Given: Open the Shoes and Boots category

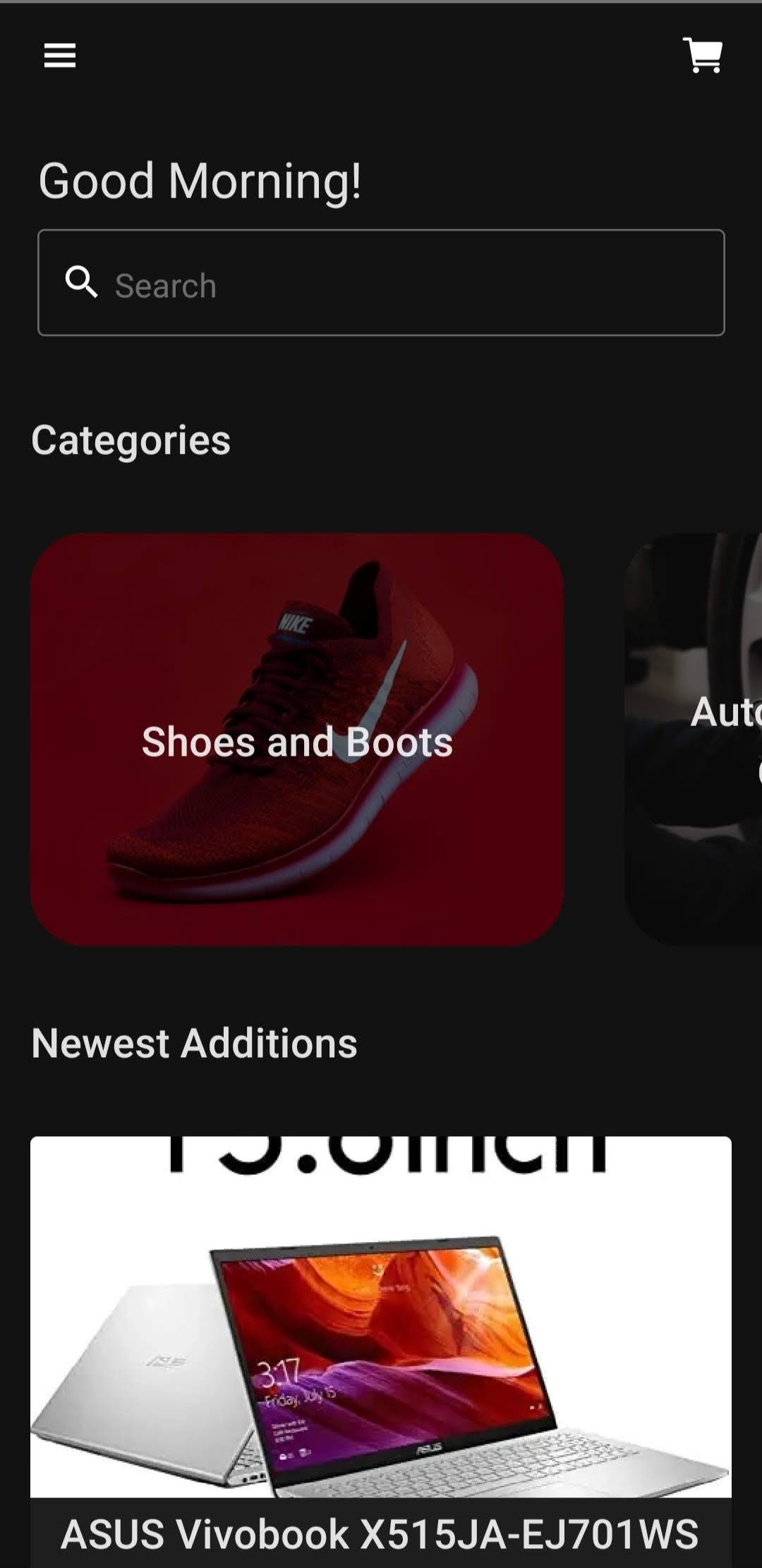Looking at the screenshot, I should pos(297,740).
